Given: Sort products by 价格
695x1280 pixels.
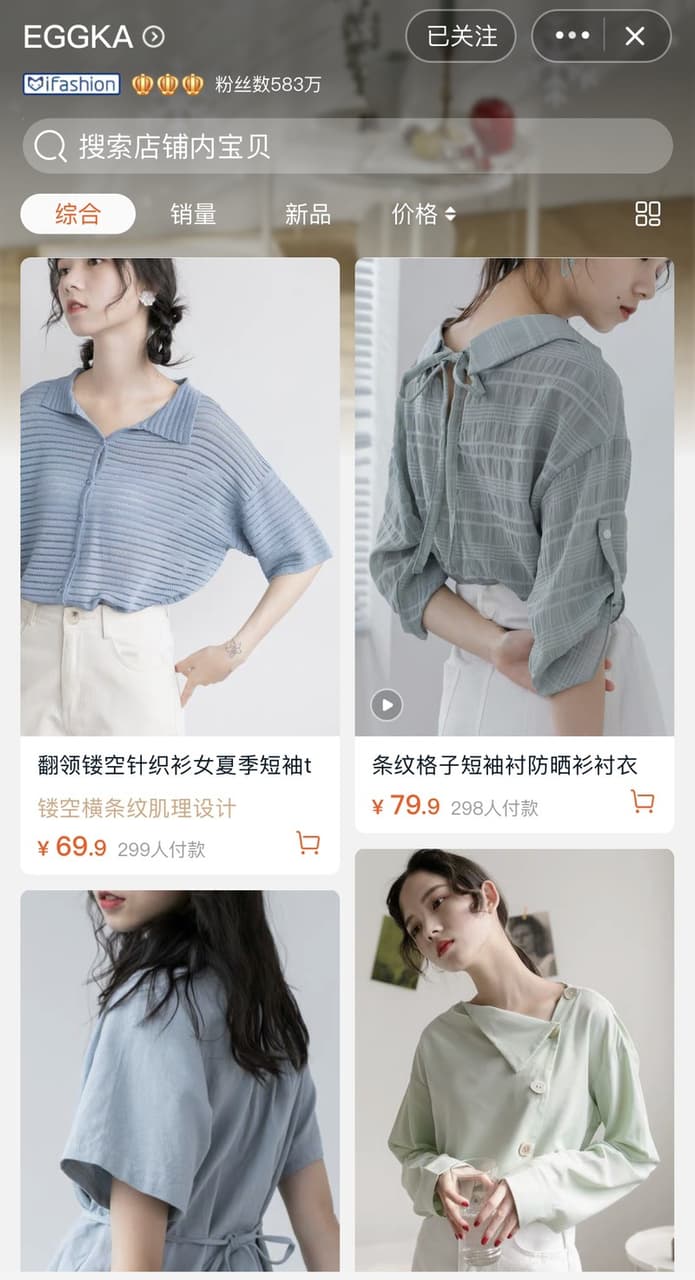Looking at the screenshot, I should click(423, 213).
